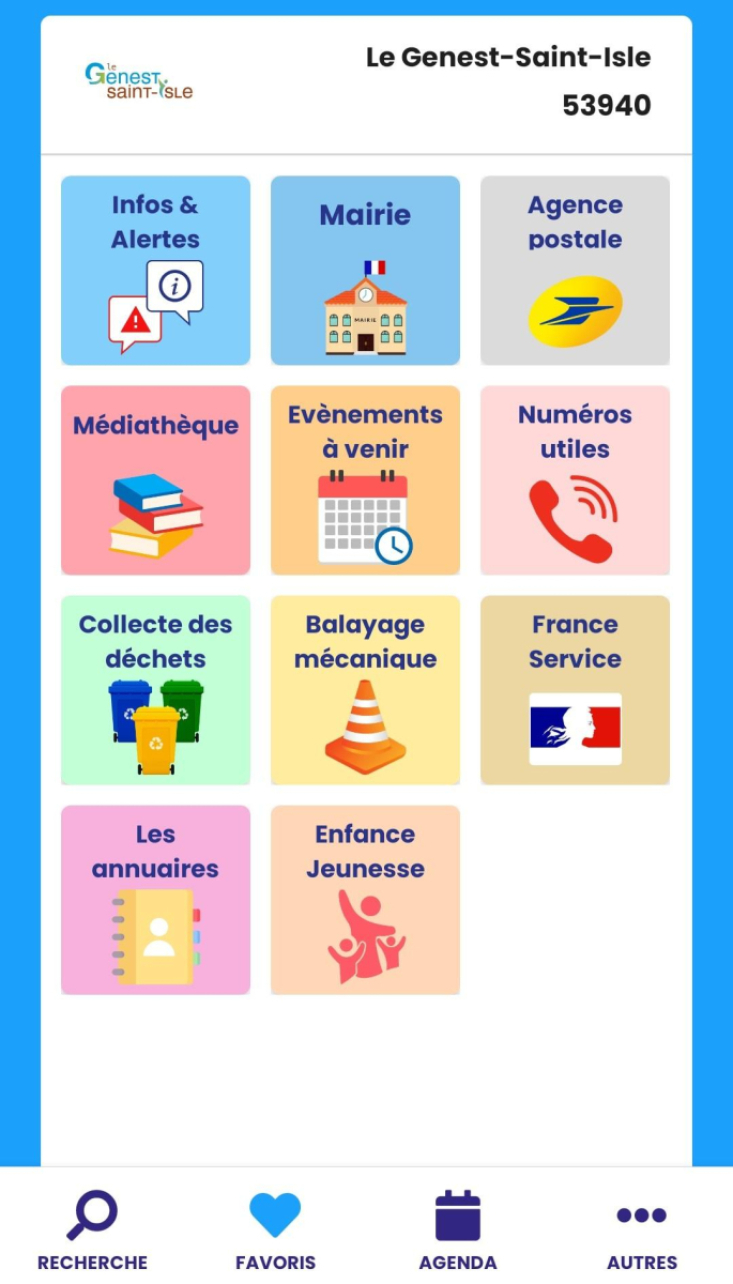Select the Enfance Jeunesse tile
Screen dimensions: 733x1284
click(365, 900)
